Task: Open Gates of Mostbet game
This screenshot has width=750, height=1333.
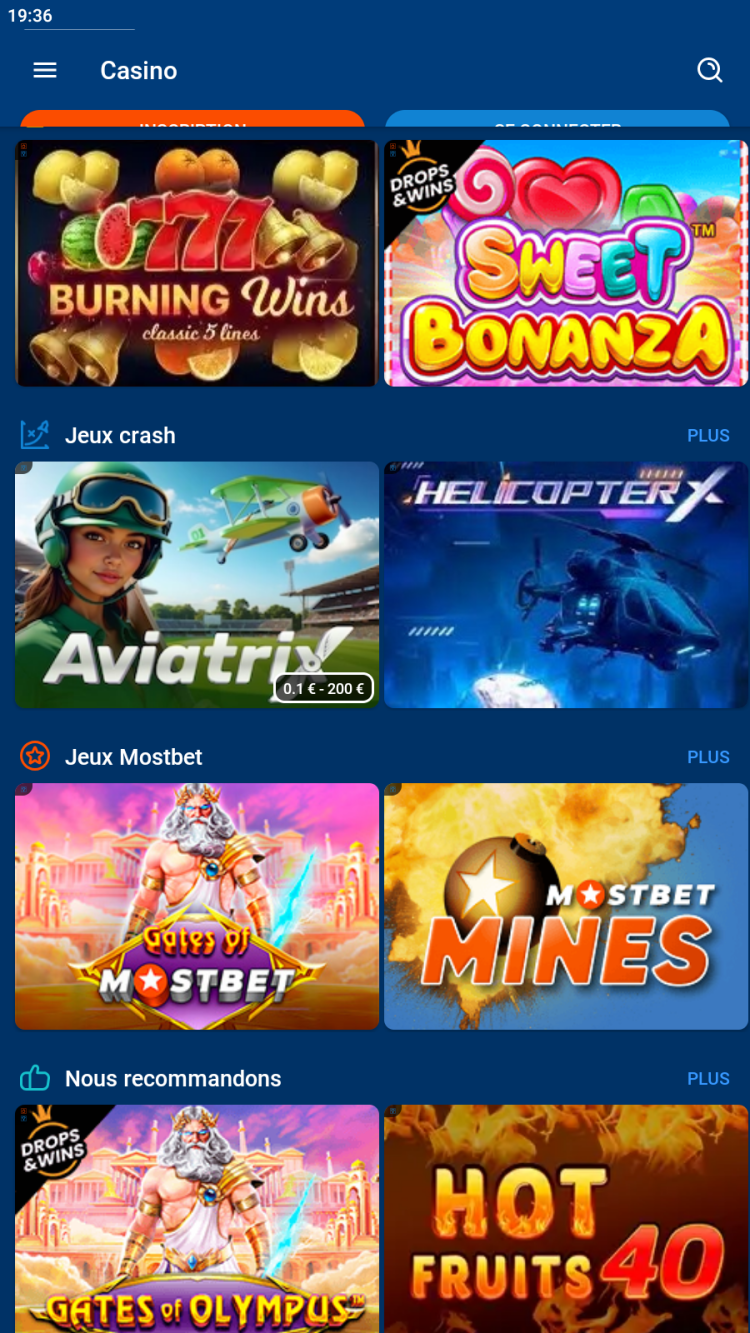Action: [197, 906]
